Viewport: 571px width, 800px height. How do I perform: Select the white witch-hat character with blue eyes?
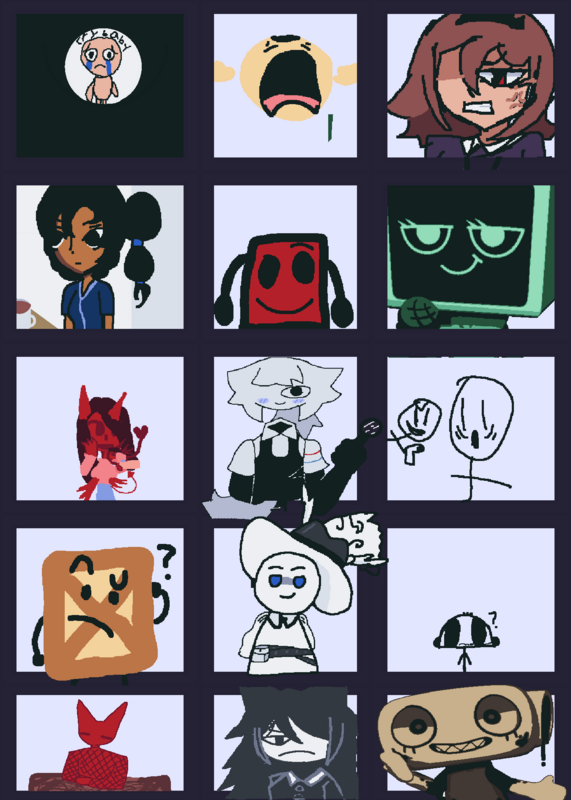[285, 600]
